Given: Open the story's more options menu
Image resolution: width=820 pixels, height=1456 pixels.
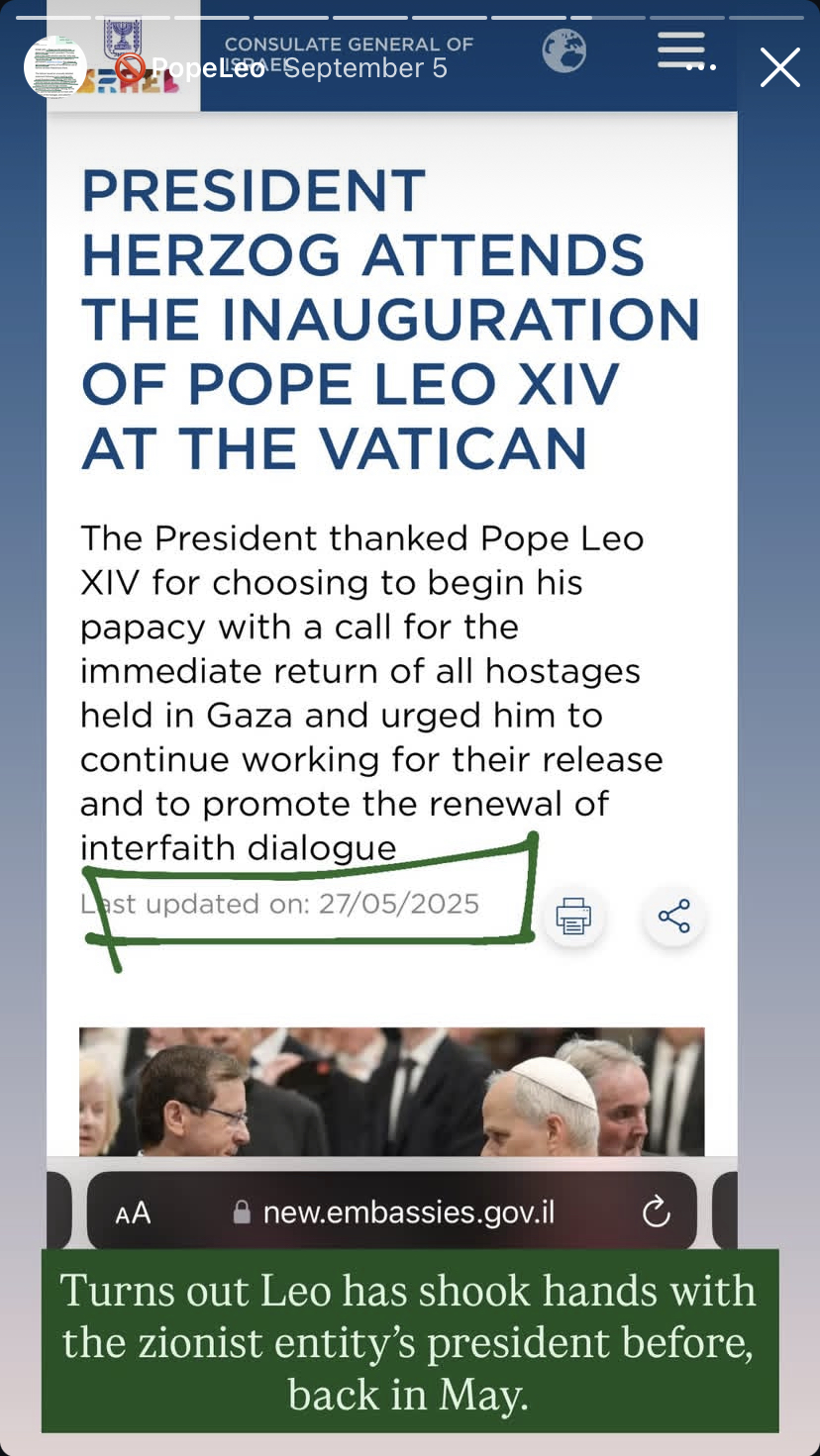Looking at the screenshot, I should click(700, 67).
